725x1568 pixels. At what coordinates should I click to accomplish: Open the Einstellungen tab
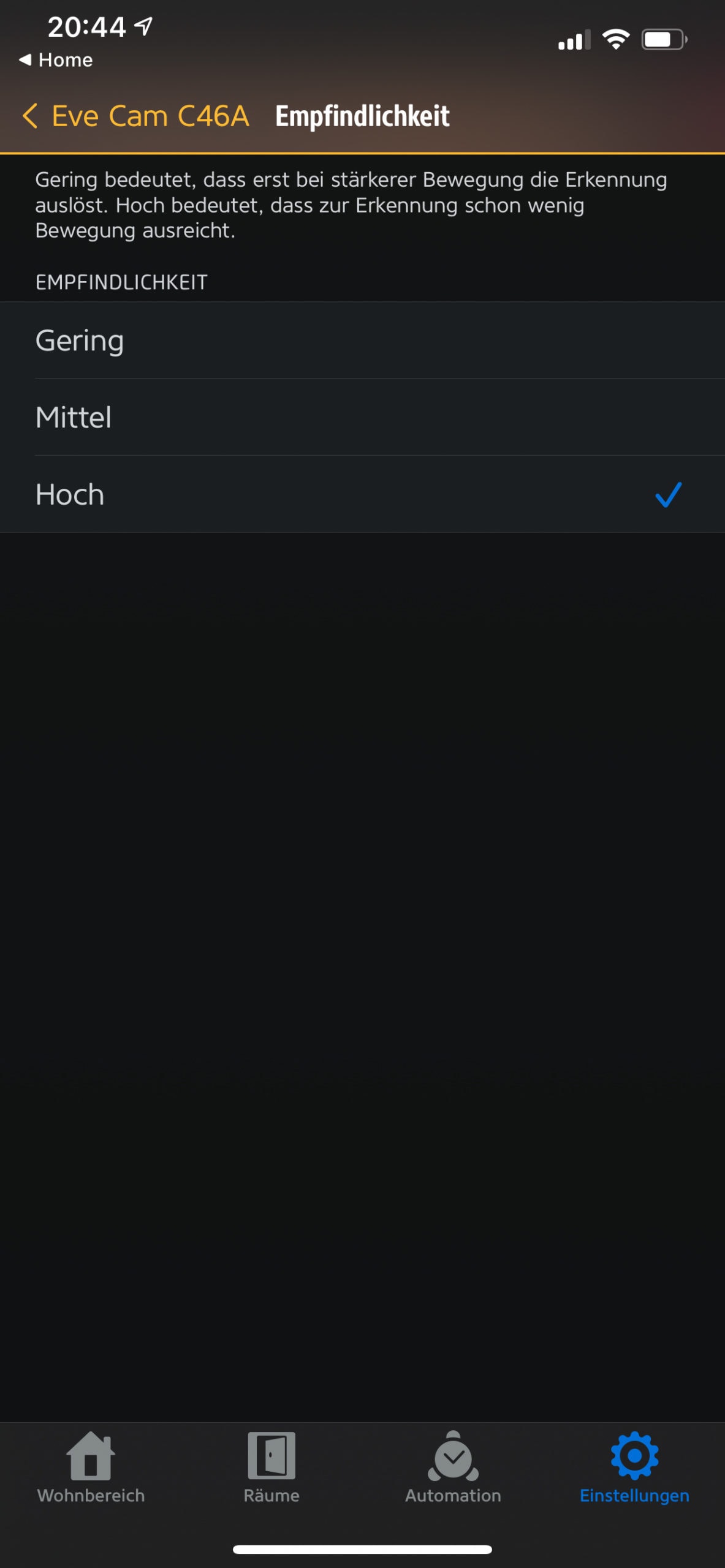pos(634,1468)
